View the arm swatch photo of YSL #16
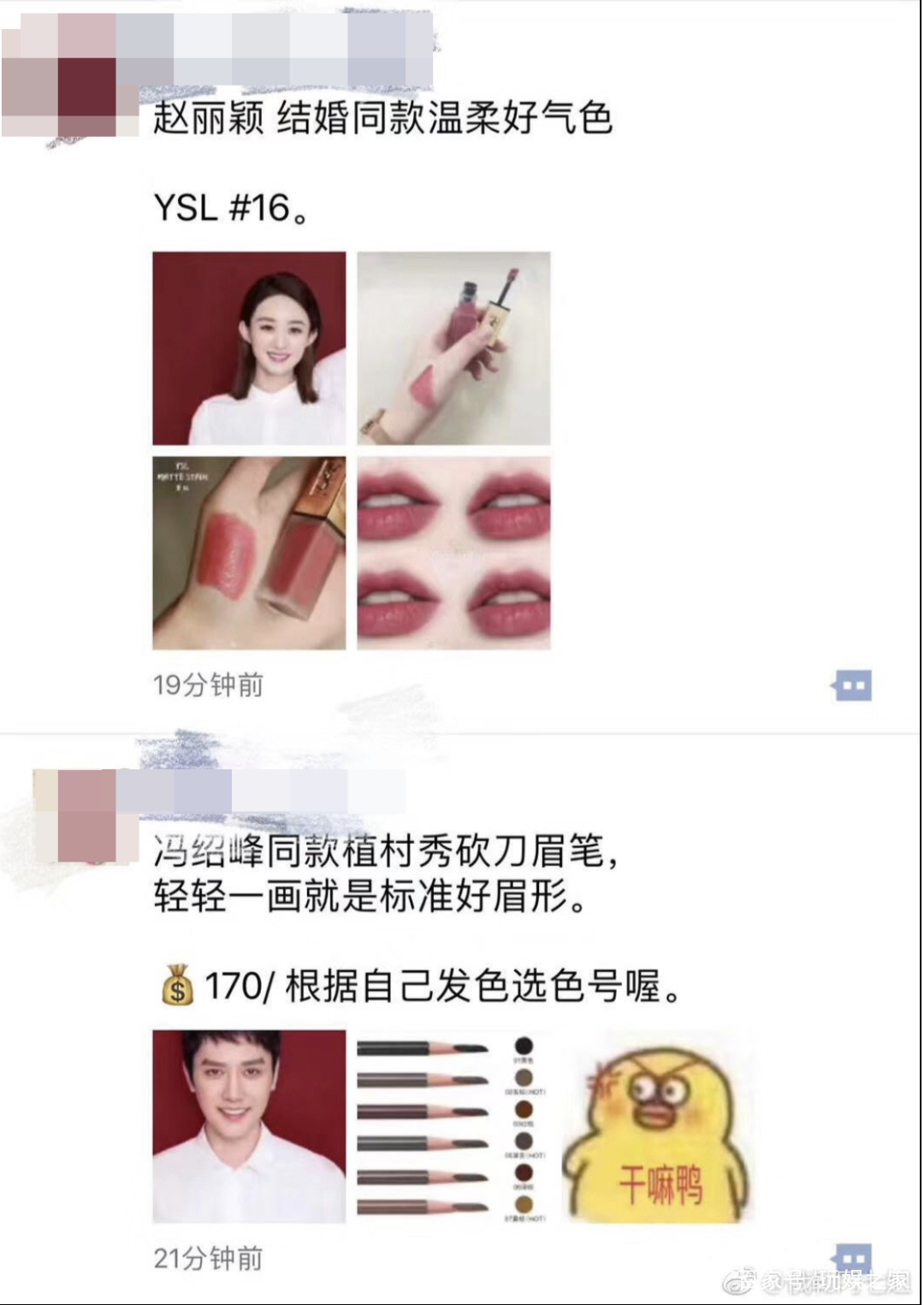Image resolution: width=924 pixels, height=1305 pixels. click(x=250, y=552)
